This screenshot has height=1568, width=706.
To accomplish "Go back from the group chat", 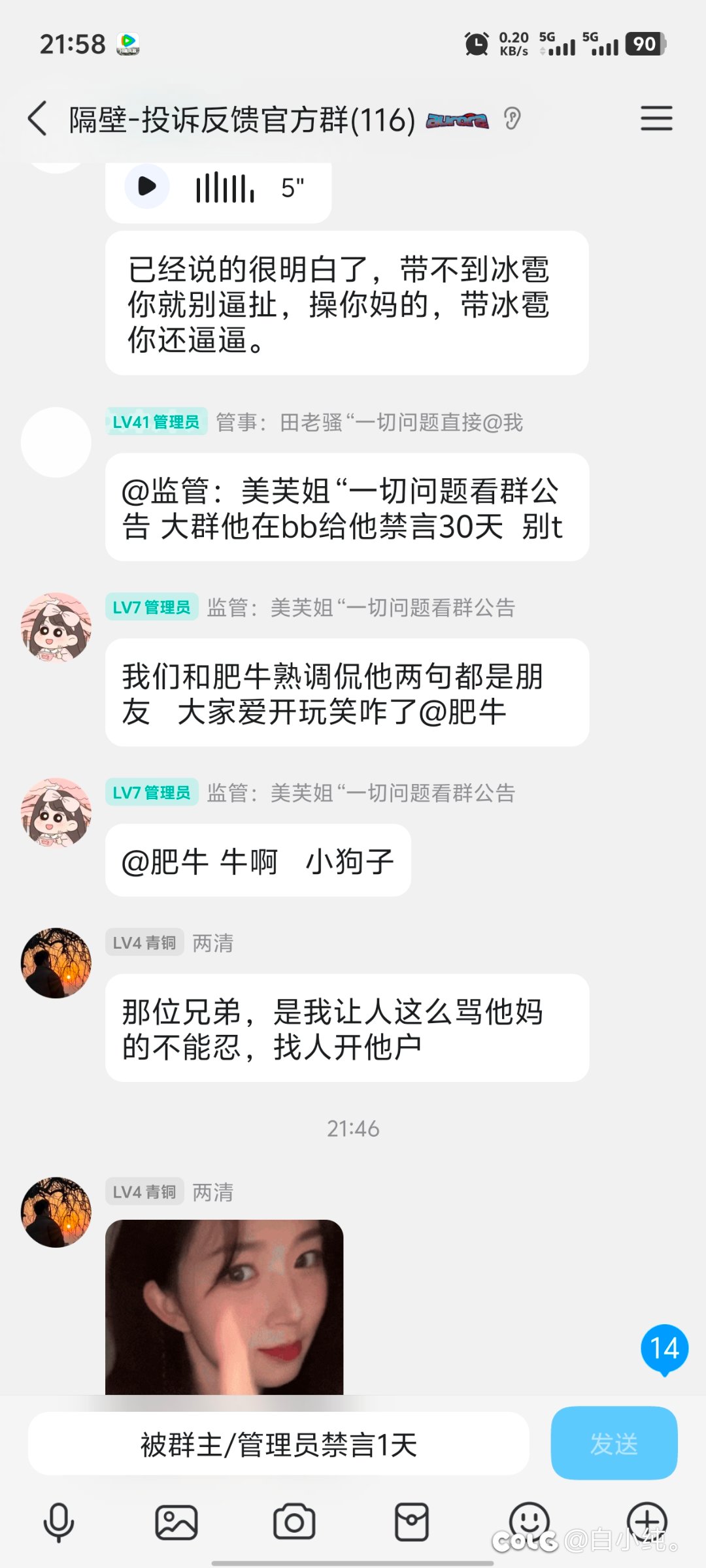I will coord(38,119).
